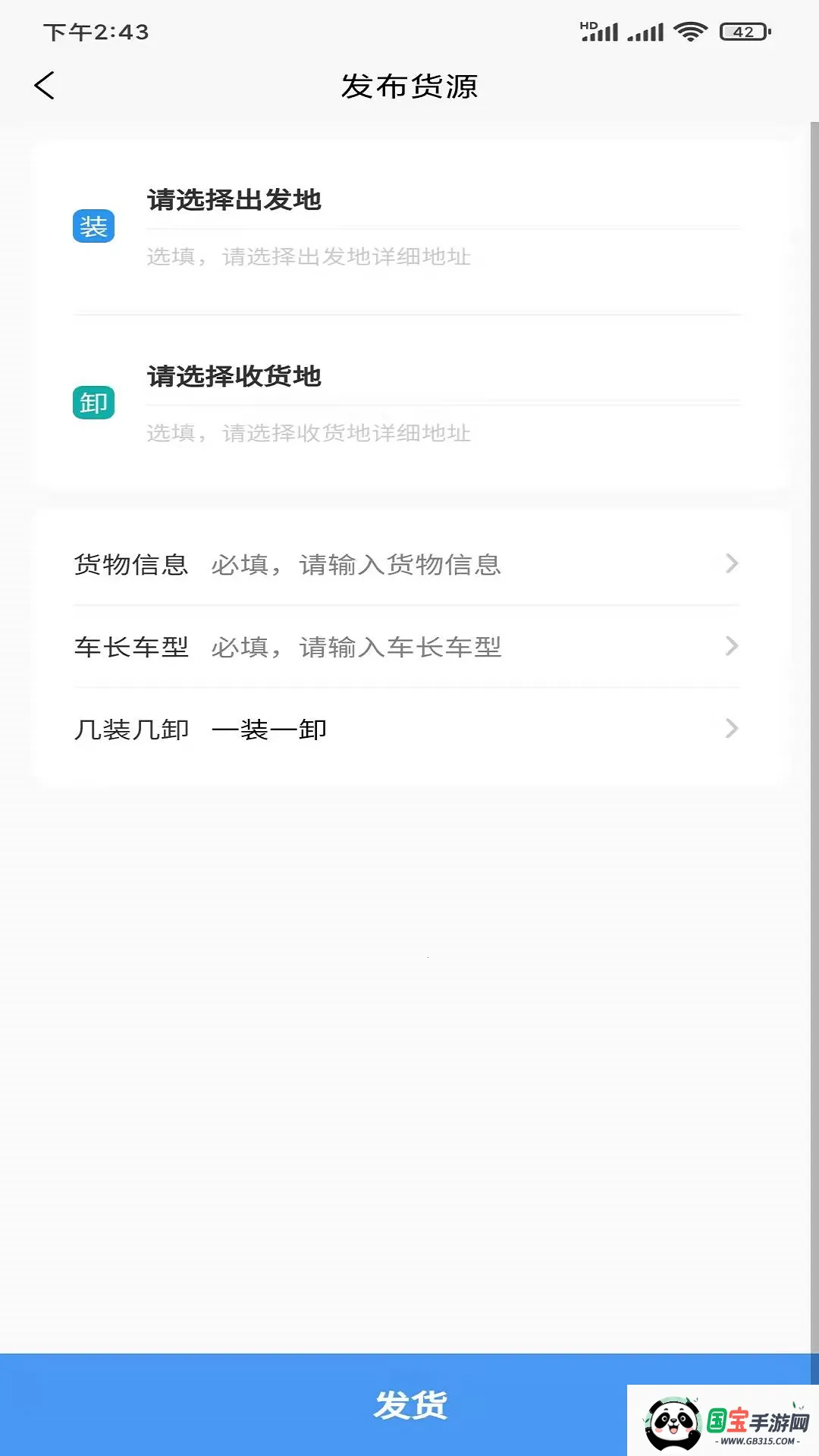
Task: Open the 几装几卸 option row
Action: coord(406,730)
